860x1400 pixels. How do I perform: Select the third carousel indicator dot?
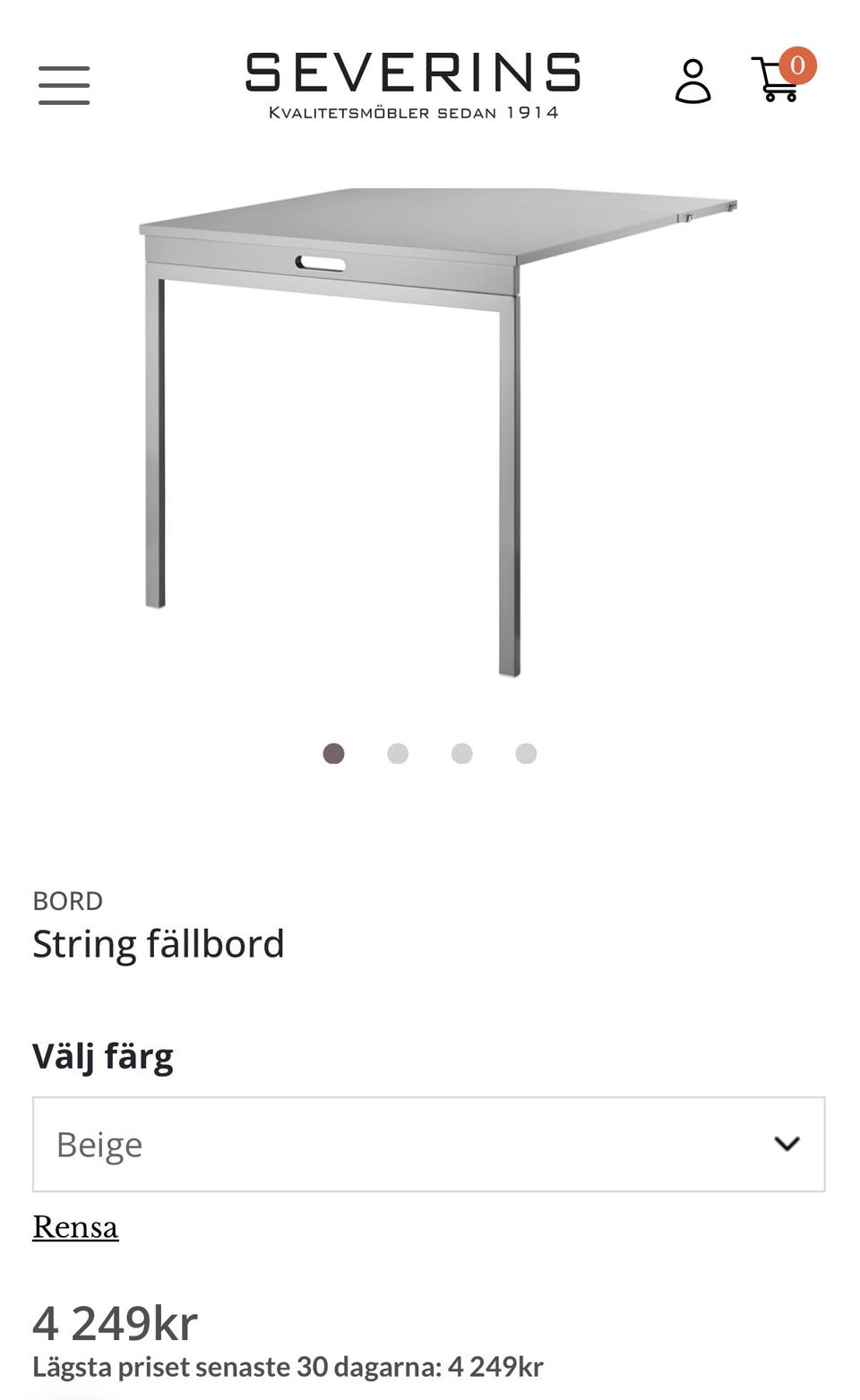click(x=461, y=753)
